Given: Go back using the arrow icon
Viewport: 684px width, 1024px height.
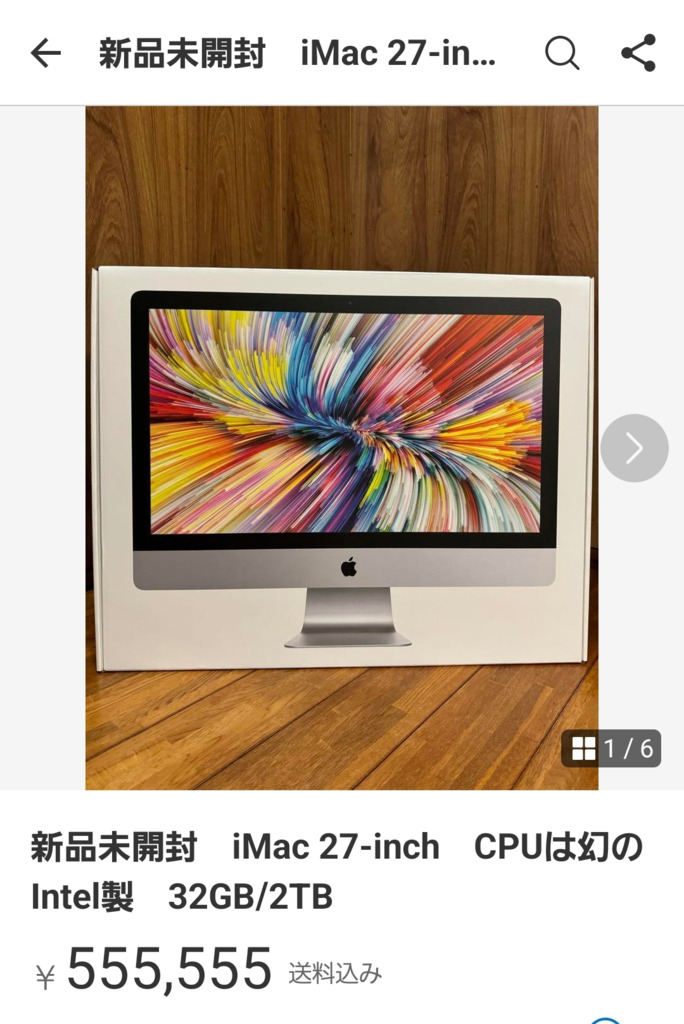Looking at the screenshot, I should [46, 53].
